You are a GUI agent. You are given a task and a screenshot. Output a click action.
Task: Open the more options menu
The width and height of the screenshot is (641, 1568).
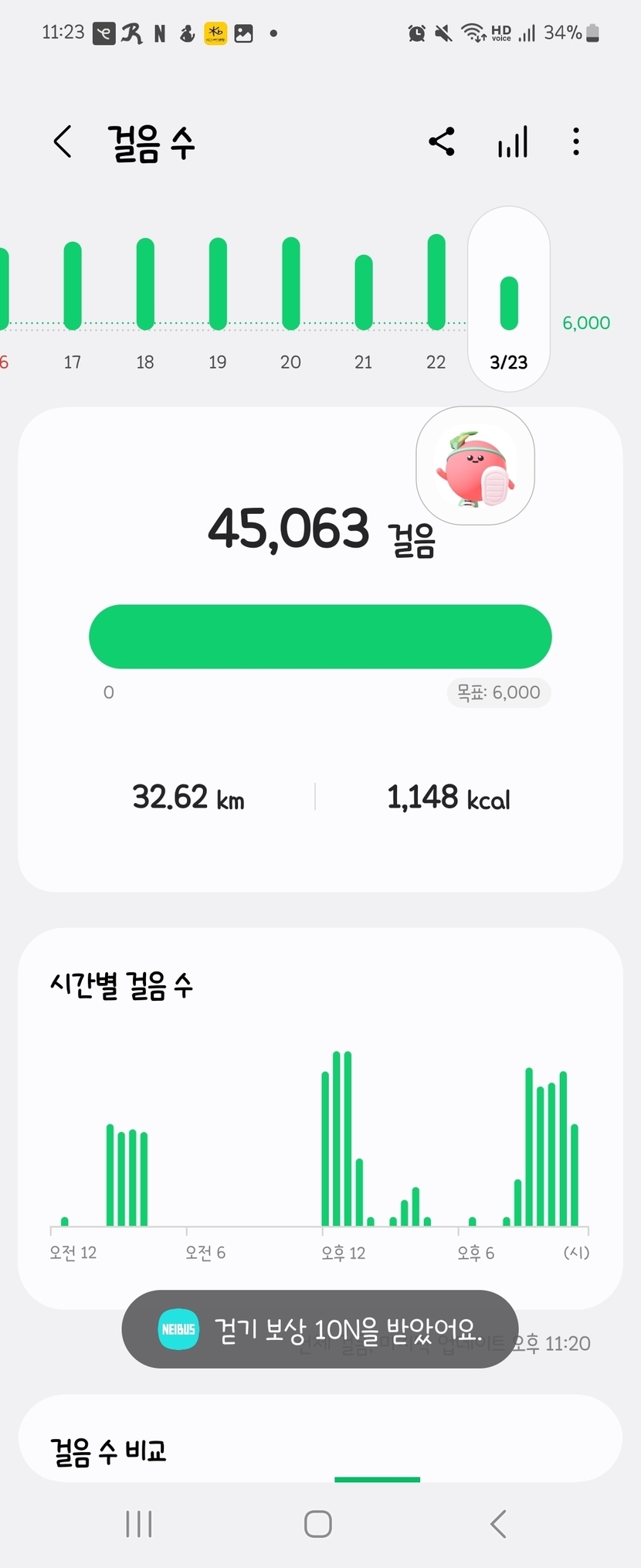(576, 142)
